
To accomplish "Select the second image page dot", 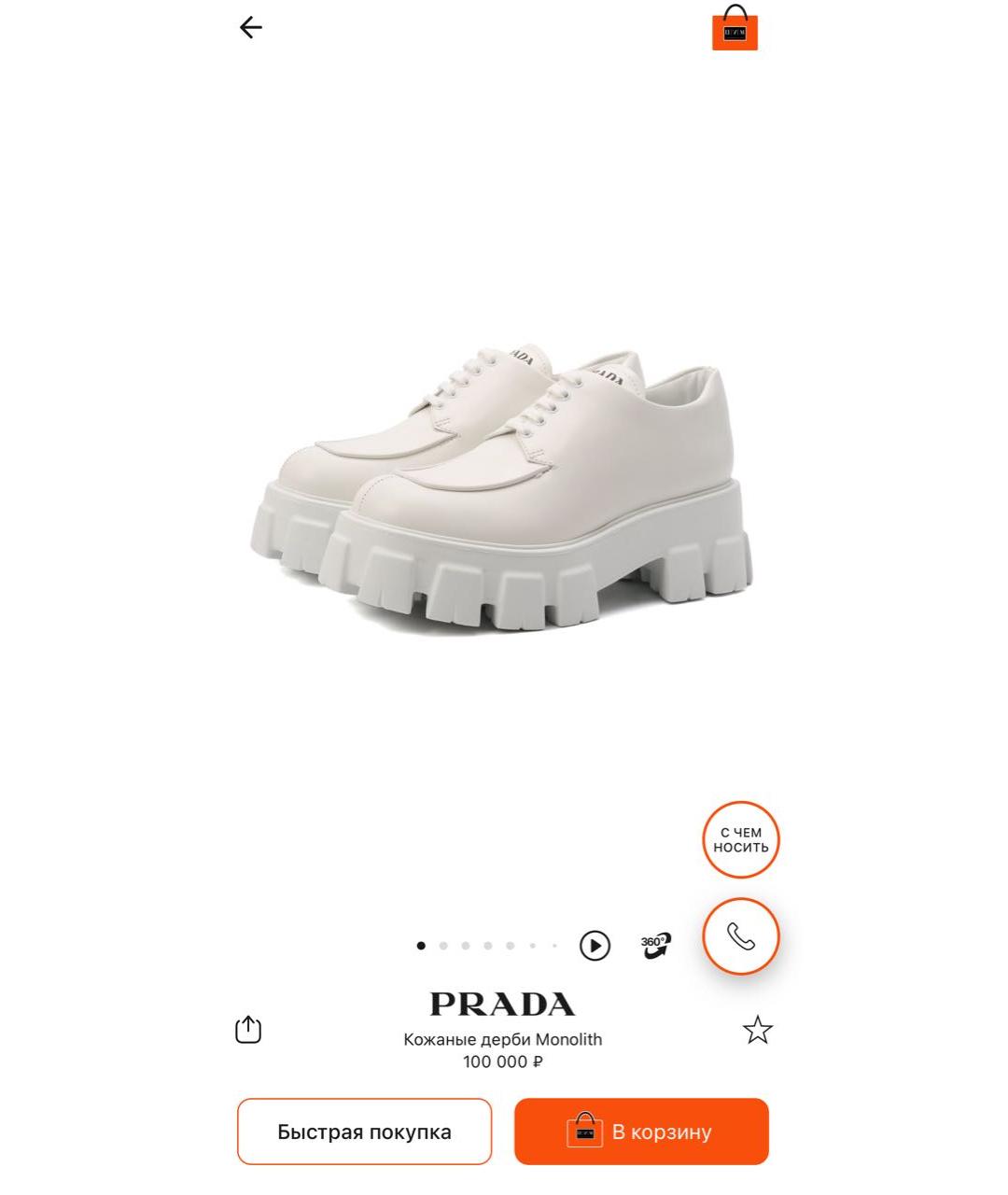I will click(x=443, y=946).
